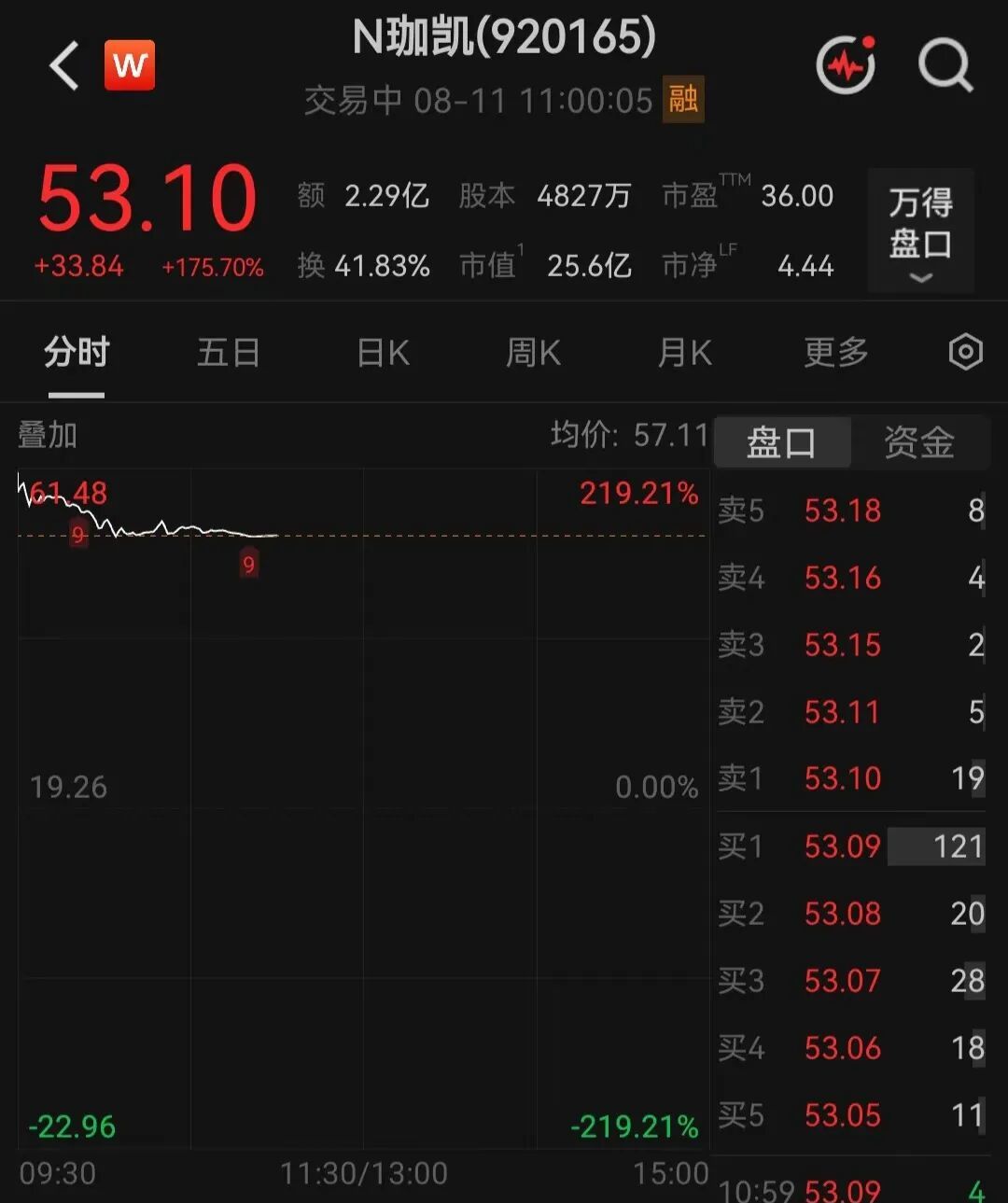This screenshot has height=1203, width=1008.
Task: Open the 更多 chart options
Action: coord(836,353)
